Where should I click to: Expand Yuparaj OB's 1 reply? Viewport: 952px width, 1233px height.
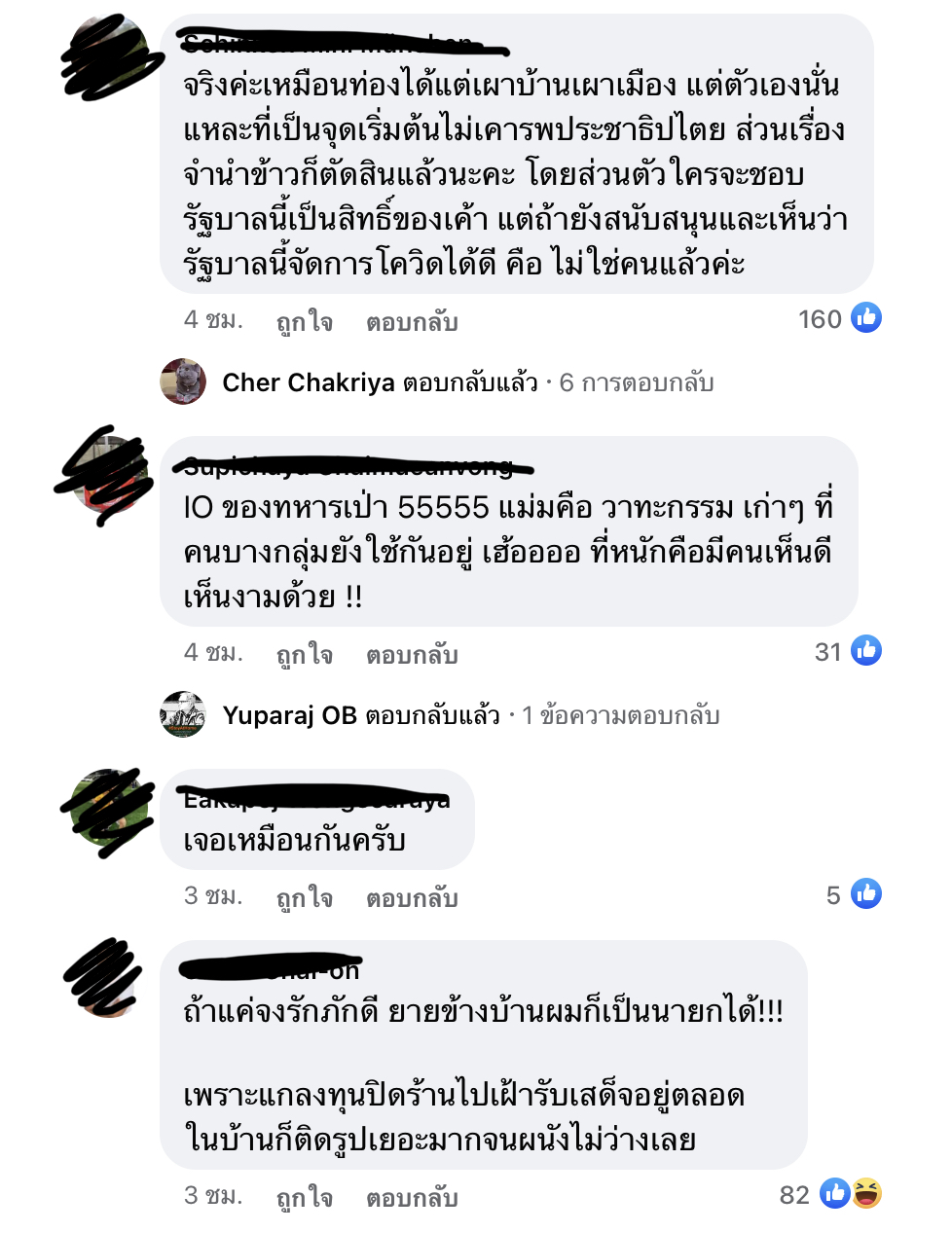pyautogui.click(x=470, y=715)
